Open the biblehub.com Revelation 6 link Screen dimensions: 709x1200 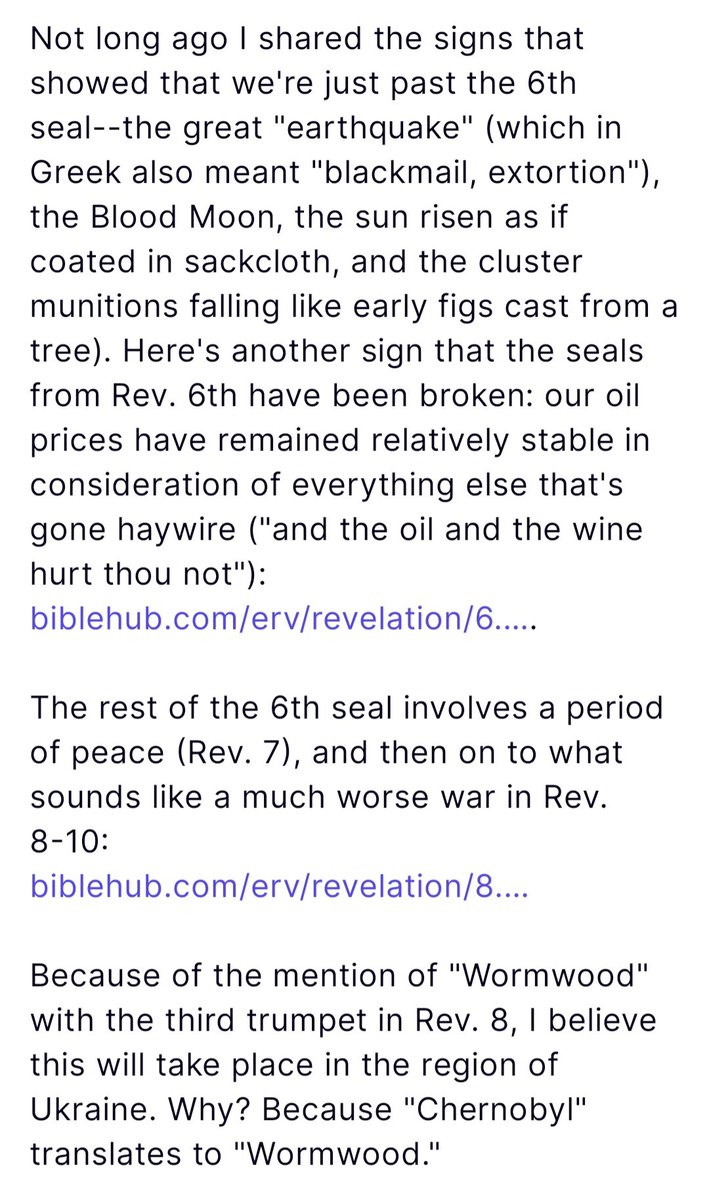click(x=283, y=618)
